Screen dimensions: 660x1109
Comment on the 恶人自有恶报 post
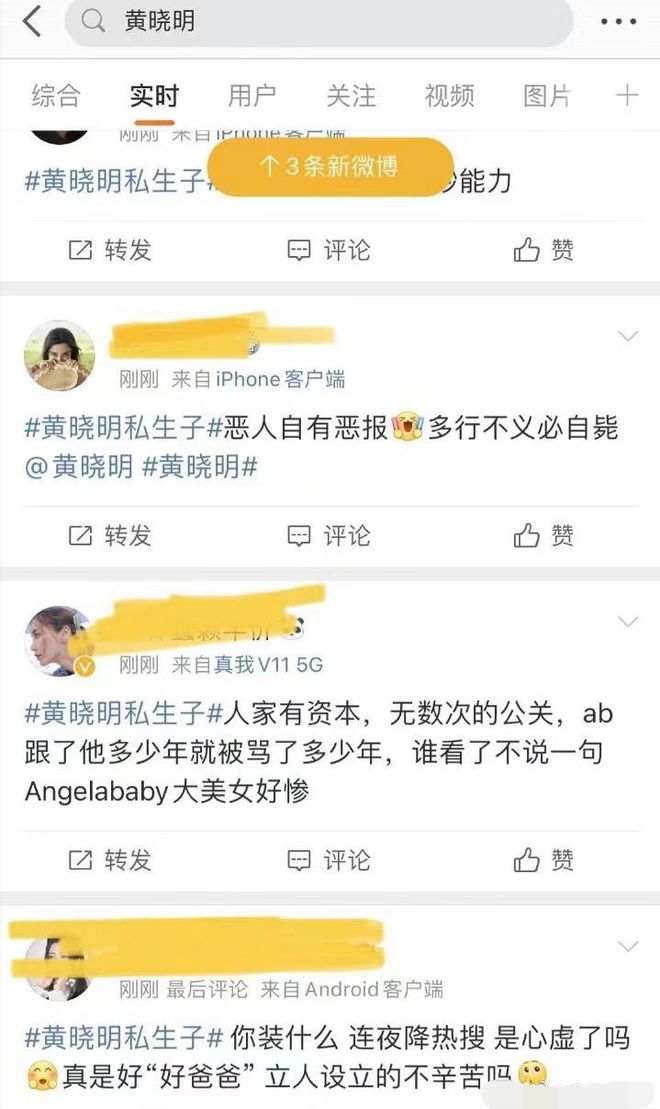click(x=329, y=536)
